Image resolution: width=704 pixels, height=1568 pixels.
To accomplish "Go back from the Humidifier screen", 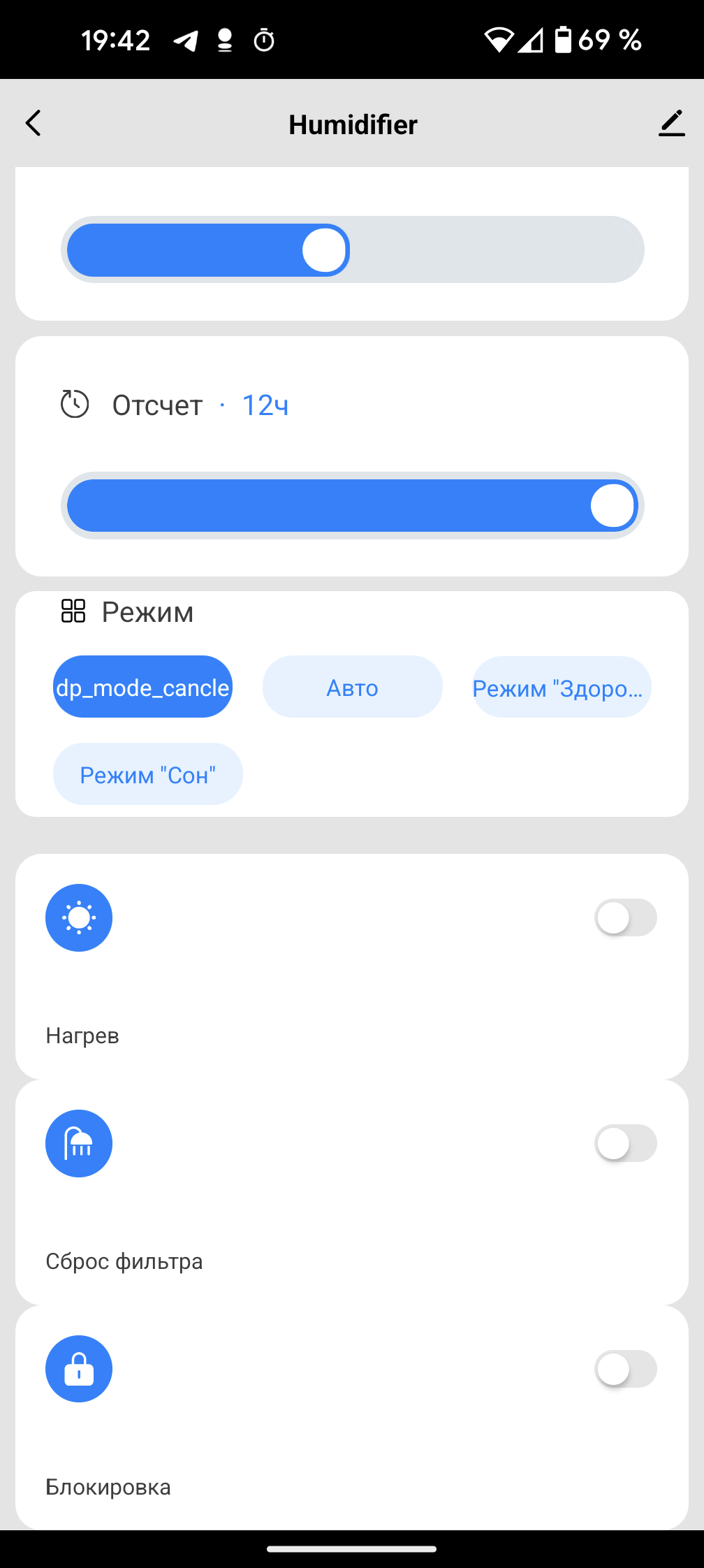I will coord(34,123).
